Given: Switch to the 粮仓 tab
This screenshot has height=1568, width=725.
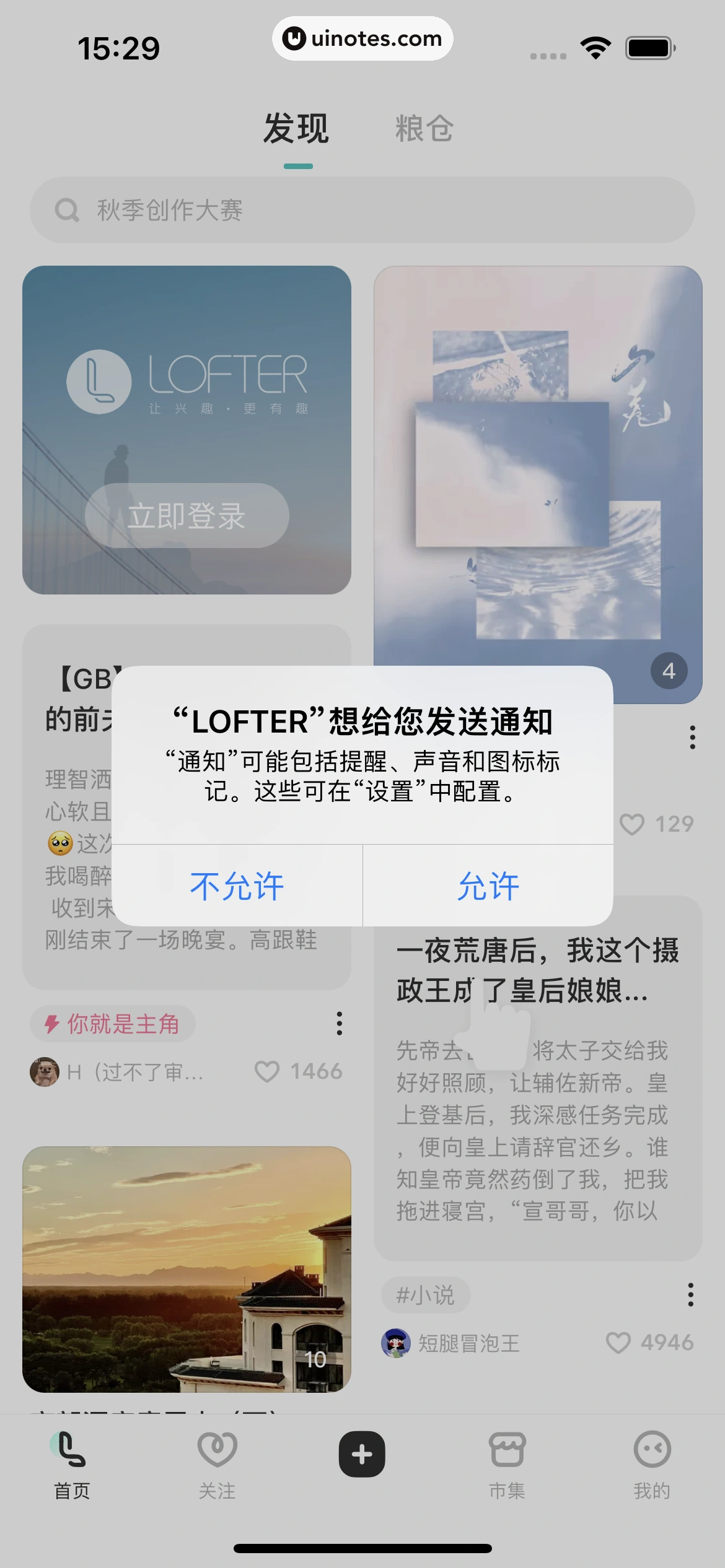Looking at the screenshot, I should click(424, 128).
